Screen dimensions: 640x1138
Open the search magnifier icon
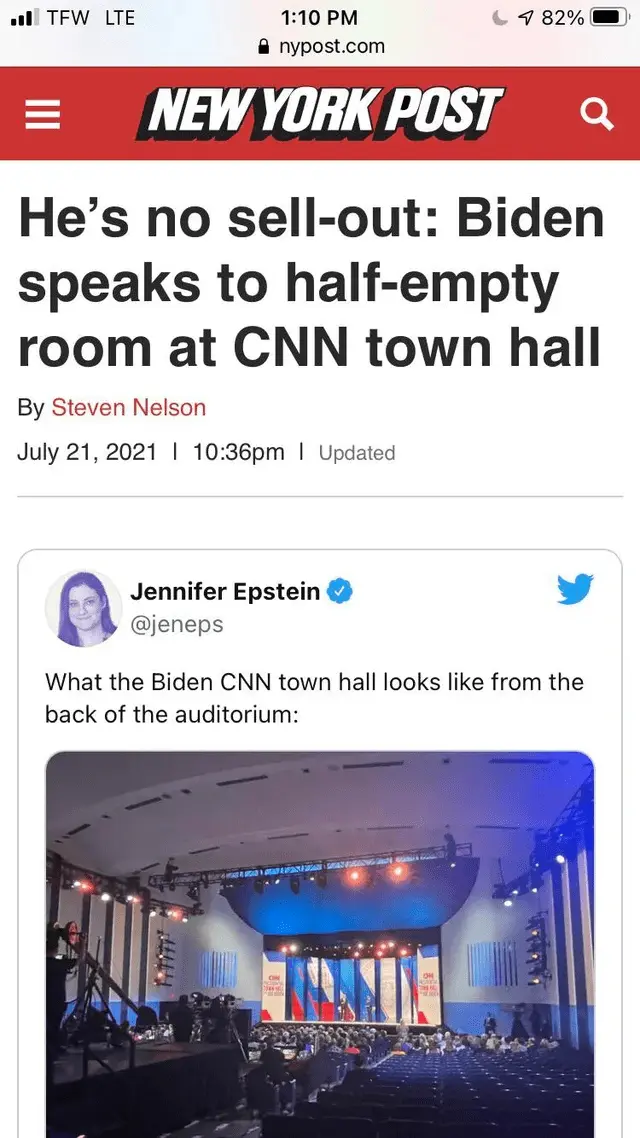pos(597,116)
